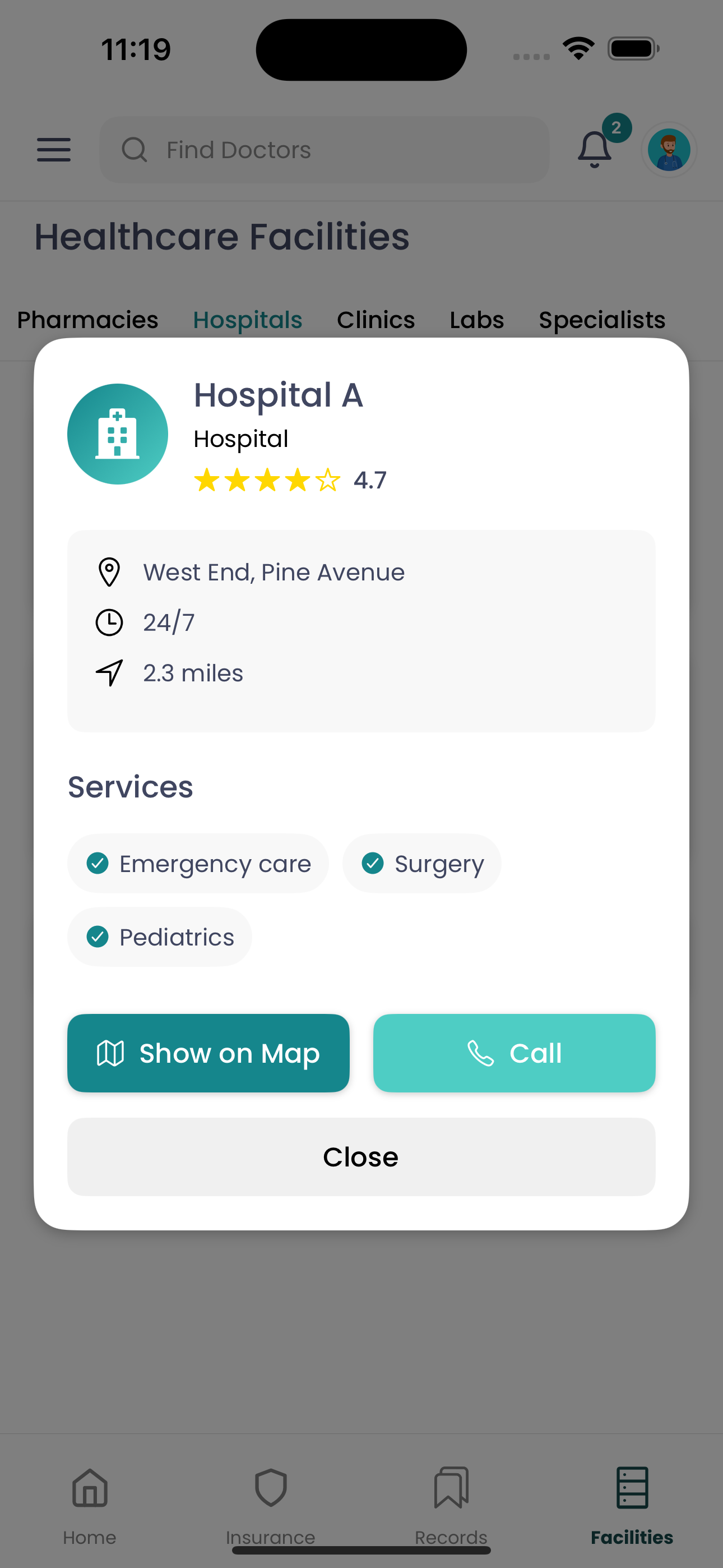Image resolution: width=723 pixels, height=1568 pixels.
Task: Show Hospital A on the map
Action: [x=208, y=1053]
